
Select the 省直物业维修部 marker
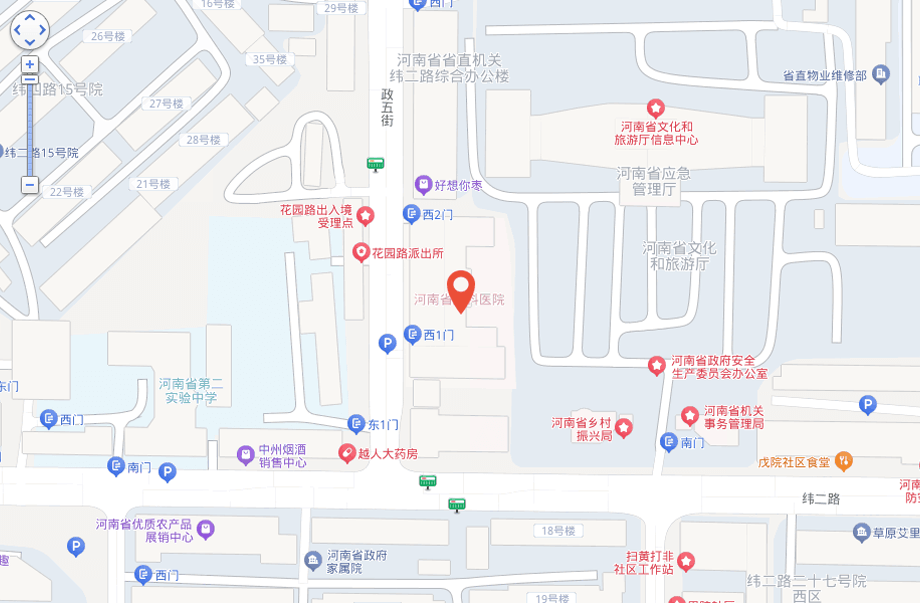point(880,74)
